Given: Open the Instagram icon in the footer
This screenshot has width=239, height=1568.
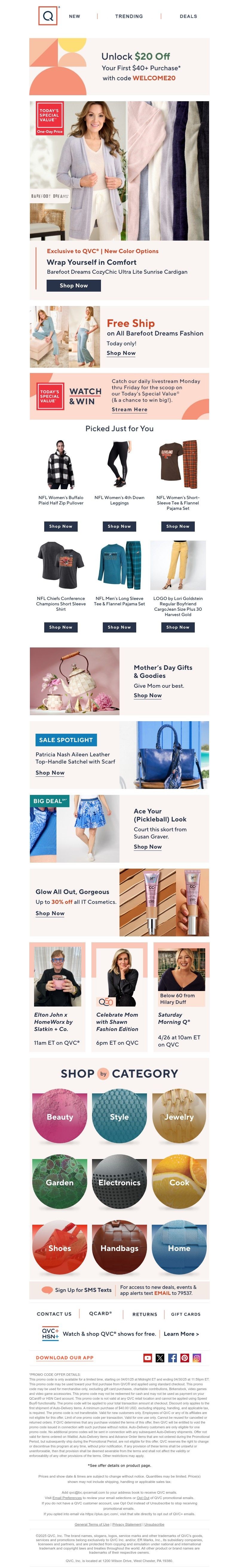Looking at the screenshot, I should point(197,1358).
